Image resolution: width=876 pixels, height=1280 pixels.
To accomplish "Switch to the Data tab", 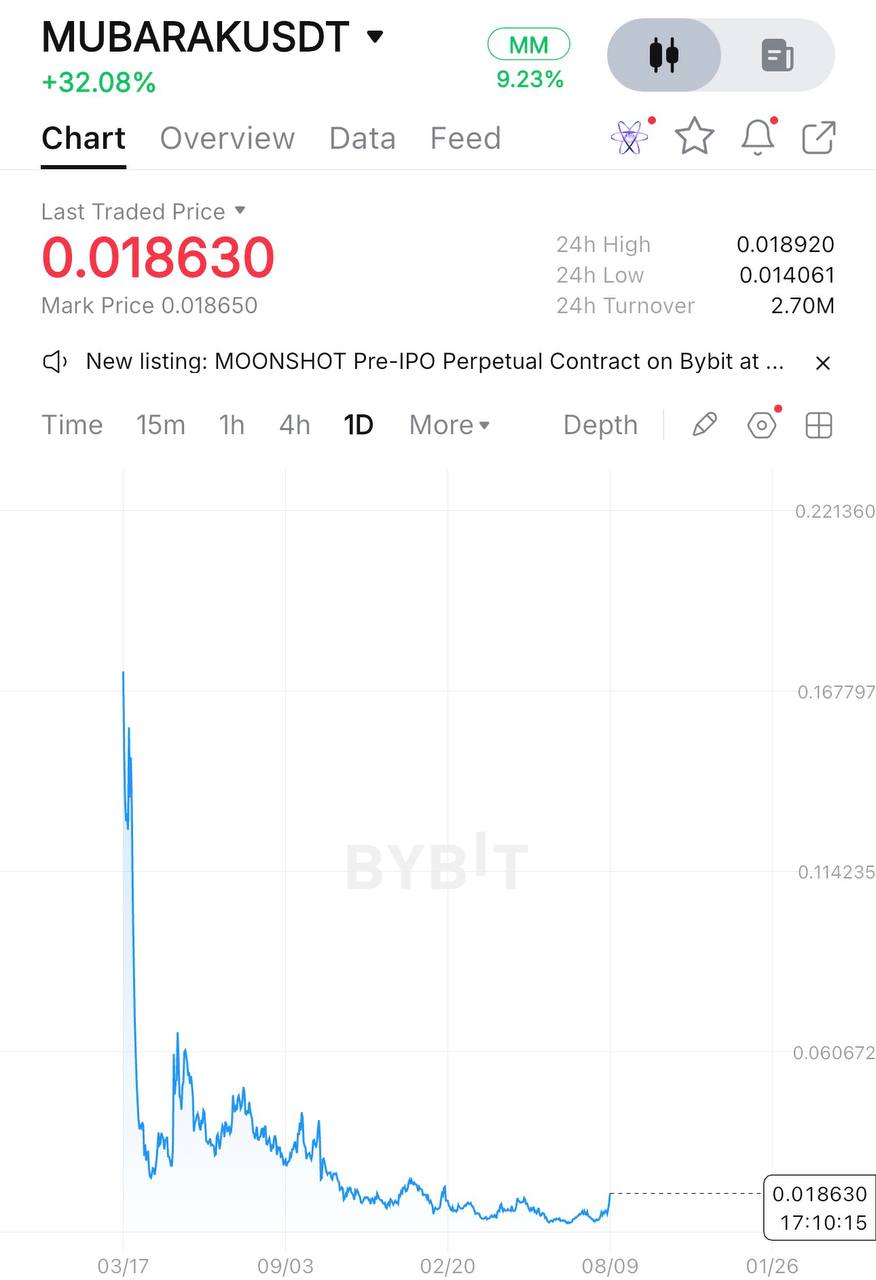I will click(x=362, y=138).
